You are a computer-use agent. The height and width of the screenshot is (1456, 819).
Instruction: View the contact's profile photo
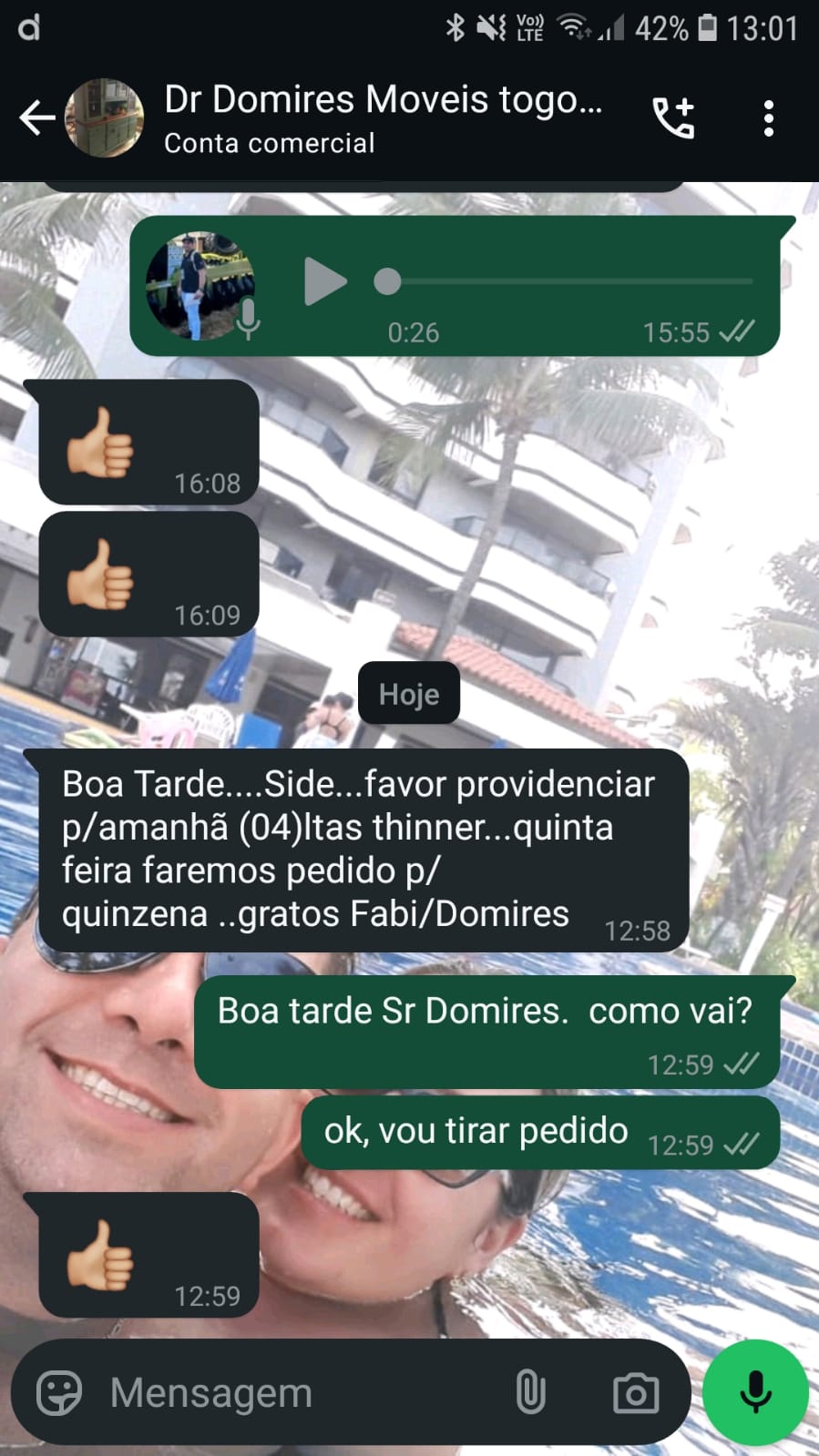coord(105,118)
